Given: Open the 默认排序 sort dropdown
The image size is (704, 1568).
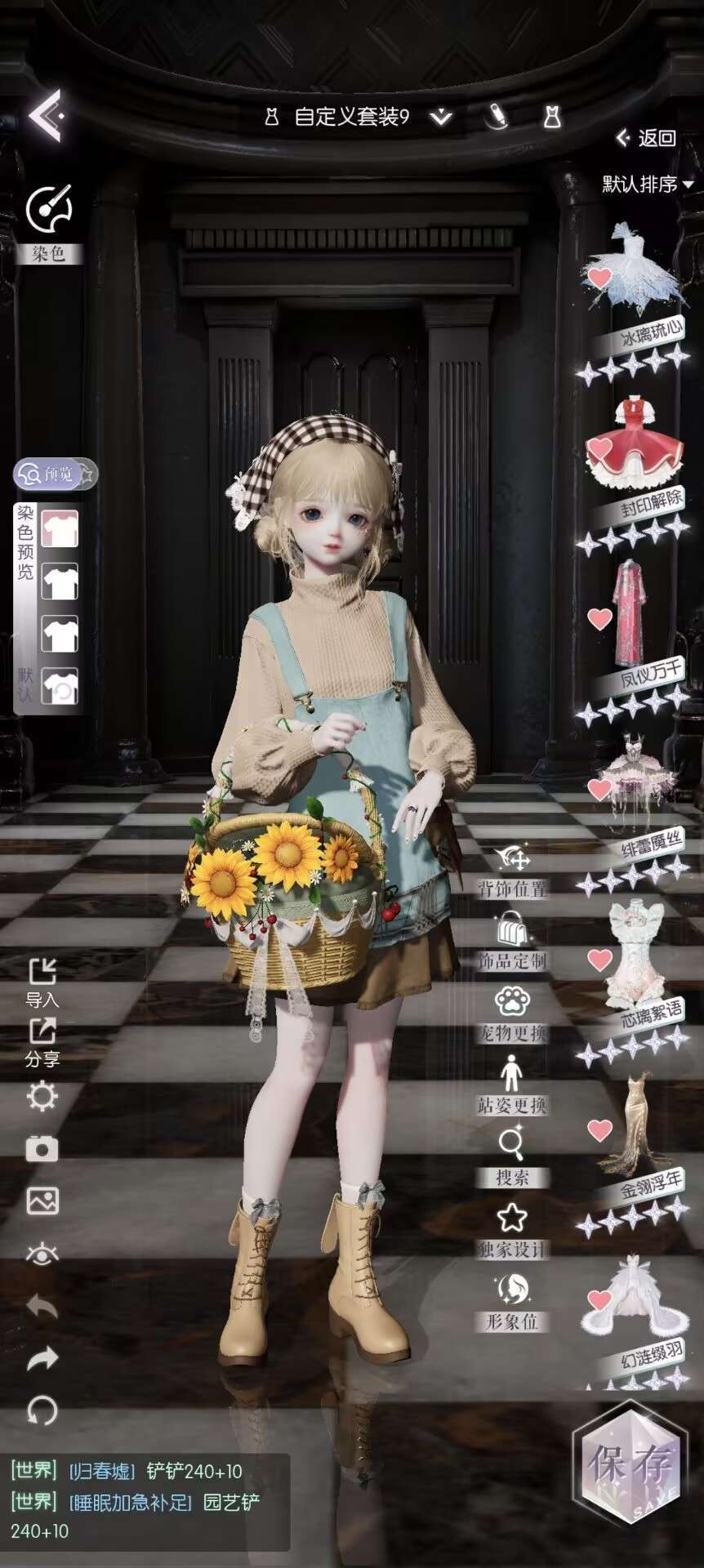Looking at the screenshot, I should pos(646,185).
